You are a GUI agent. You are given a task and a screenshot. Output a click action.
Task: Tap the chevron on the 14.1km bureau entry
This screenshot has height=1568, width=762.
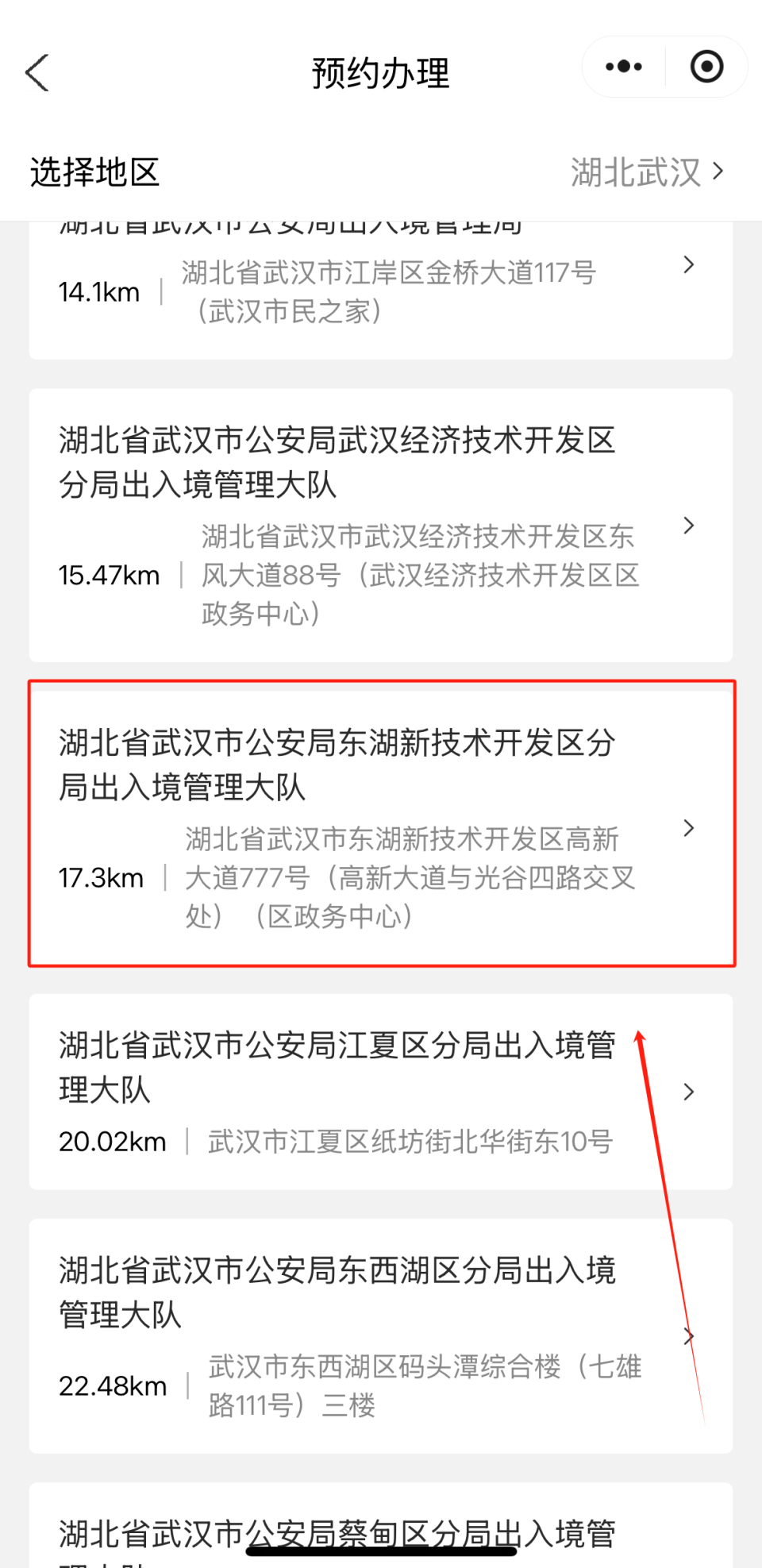688,264
